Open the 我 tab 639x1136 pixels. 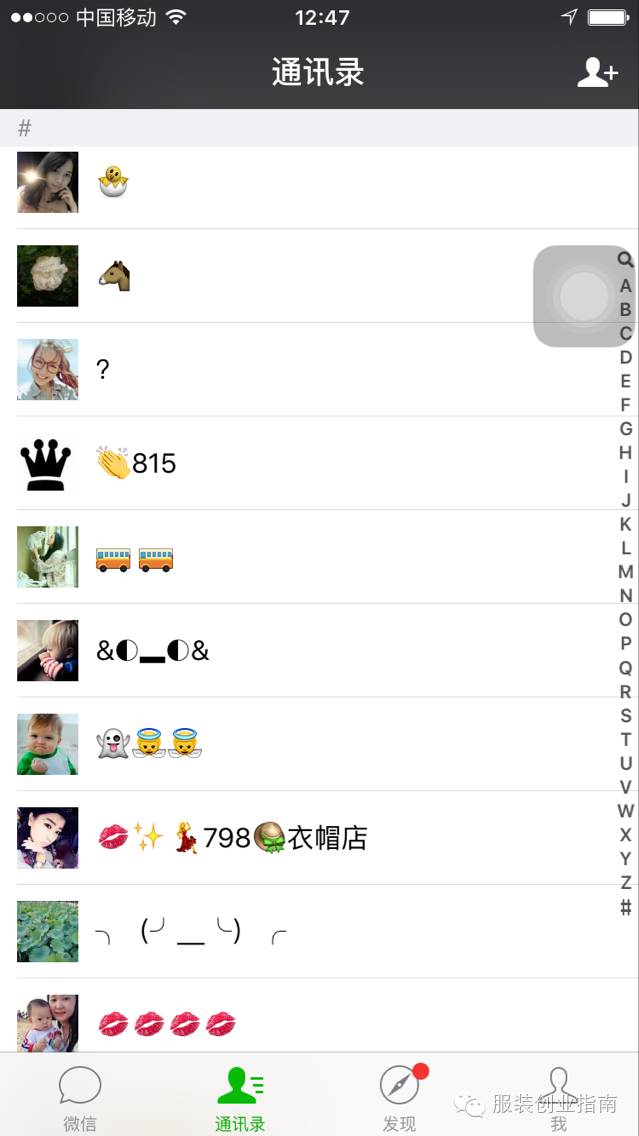tap(558, 1097)
